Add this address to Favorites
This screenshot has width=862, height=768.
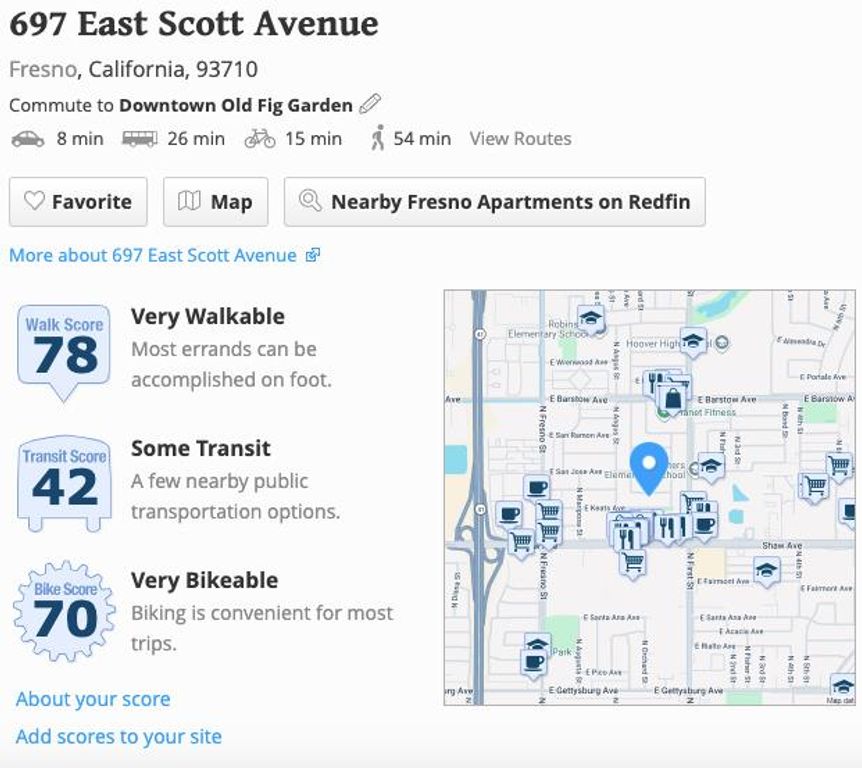click(78, 202)
